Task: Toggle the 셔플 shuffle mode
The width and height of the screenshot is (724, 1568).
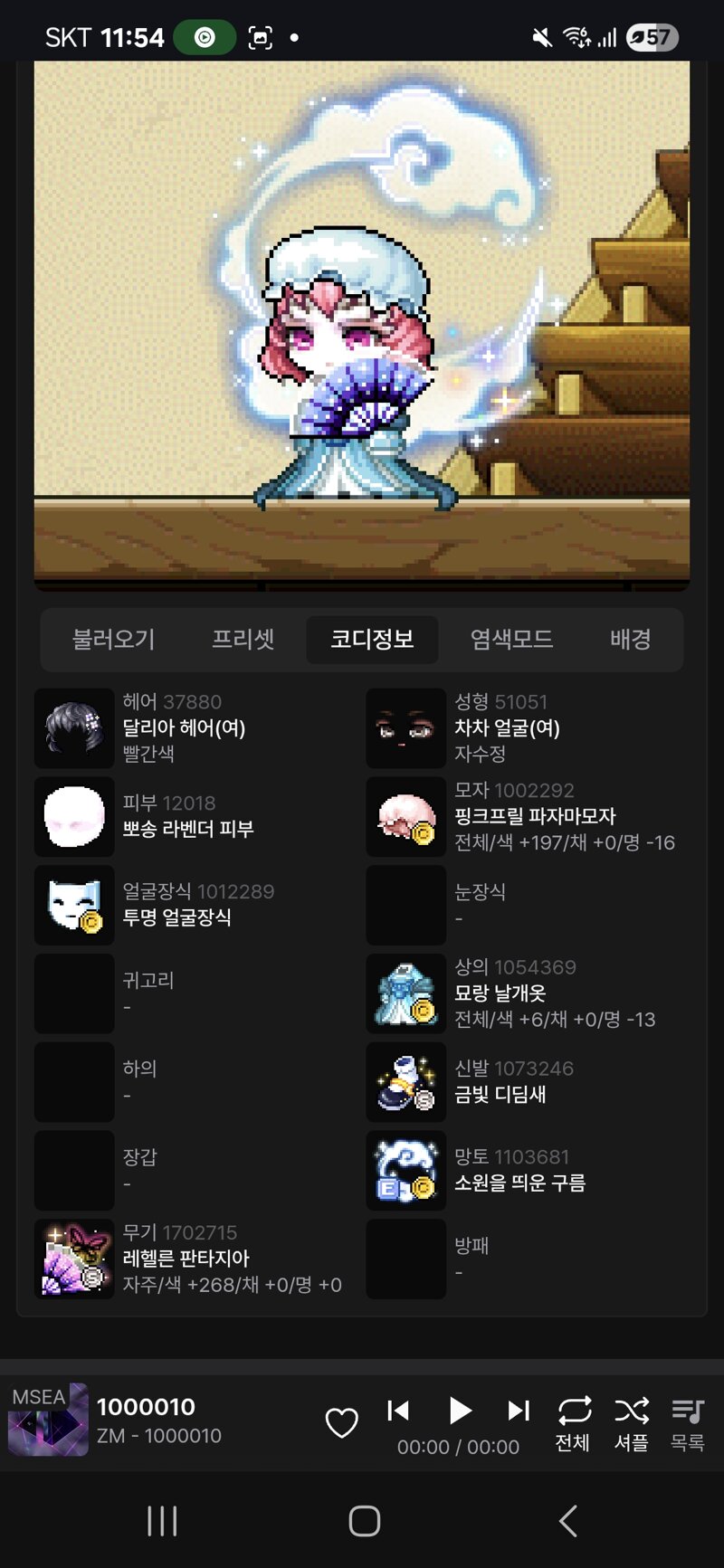Action: (x=631, y=1422)
